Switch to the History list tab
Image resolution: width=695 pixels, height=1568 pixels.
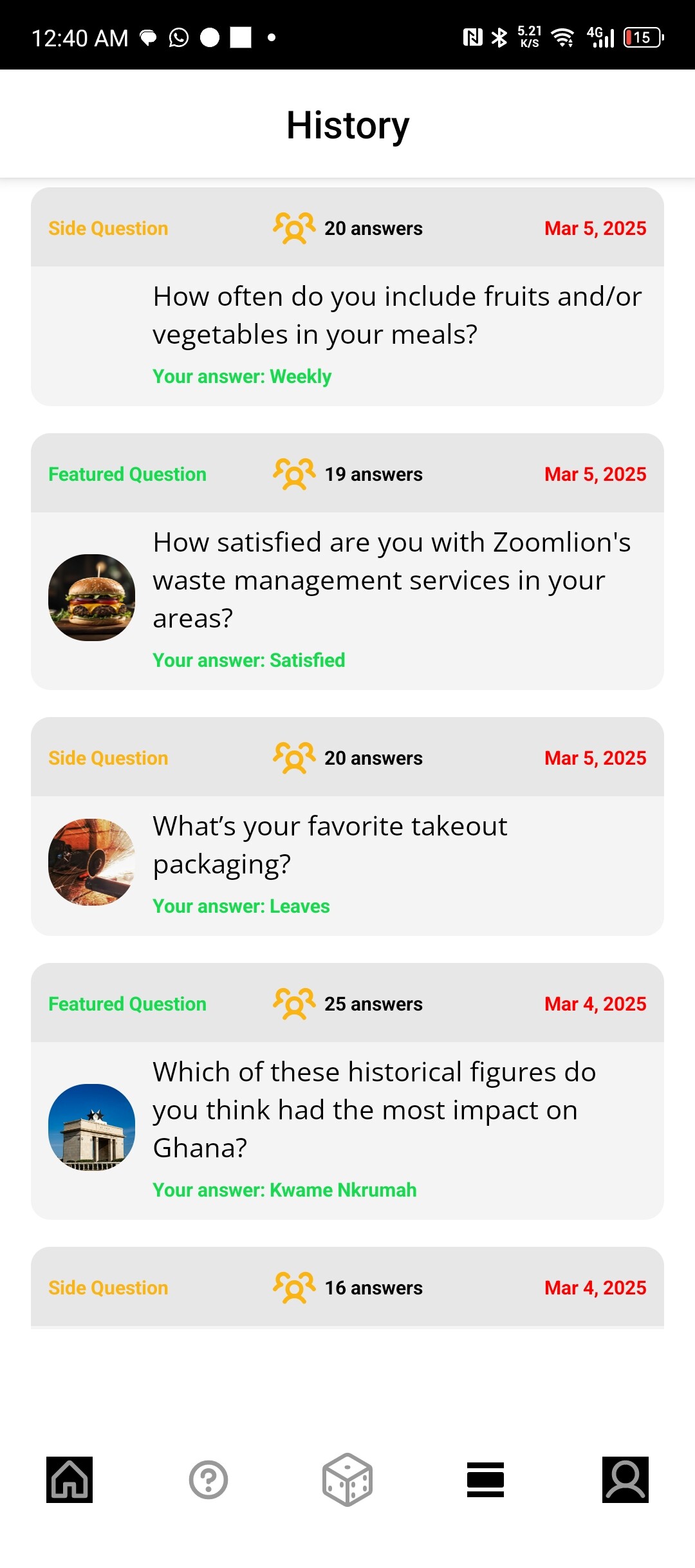(x=486, y=1479)
